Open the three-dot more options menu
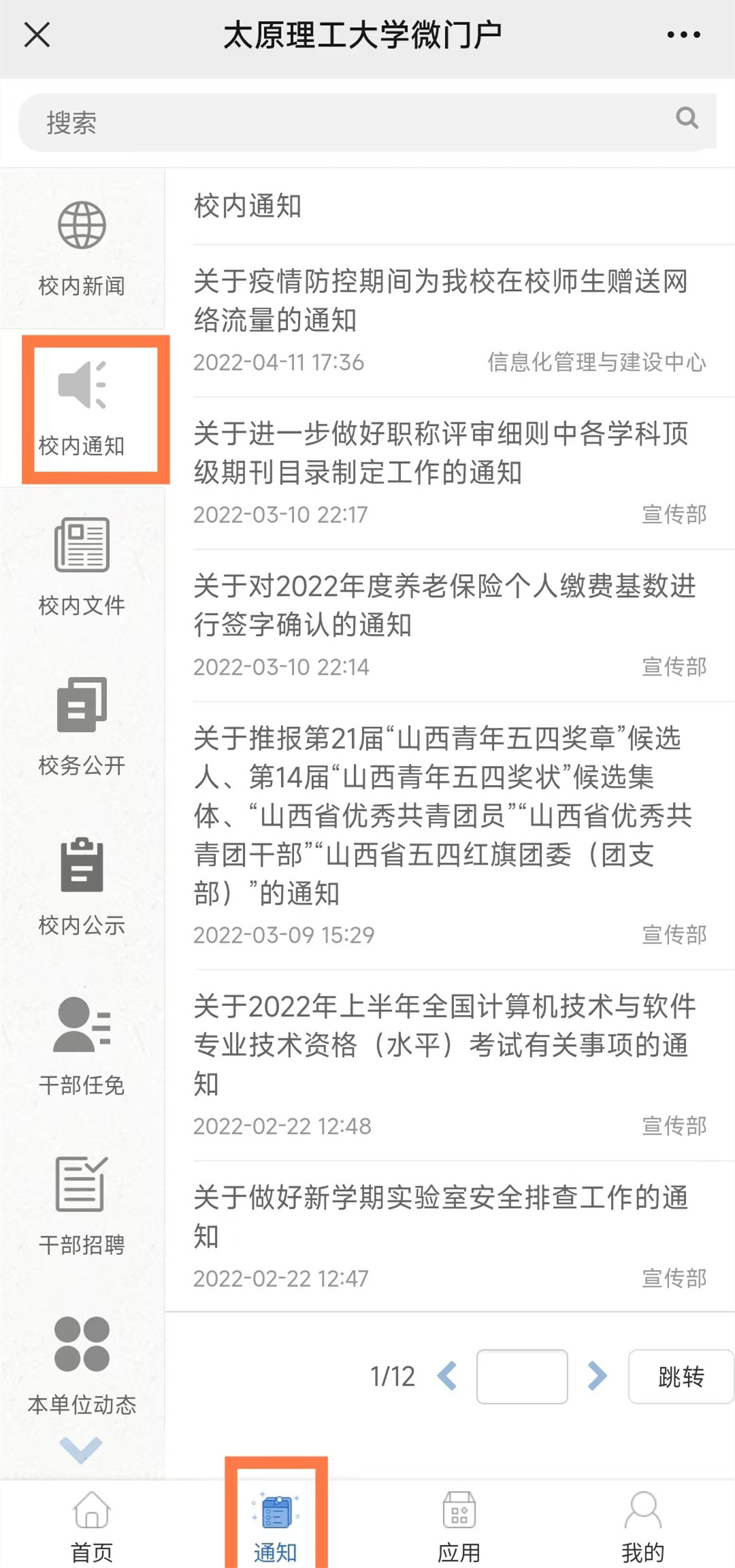This screenshot has width=735, height=1568. pos(683,35)
